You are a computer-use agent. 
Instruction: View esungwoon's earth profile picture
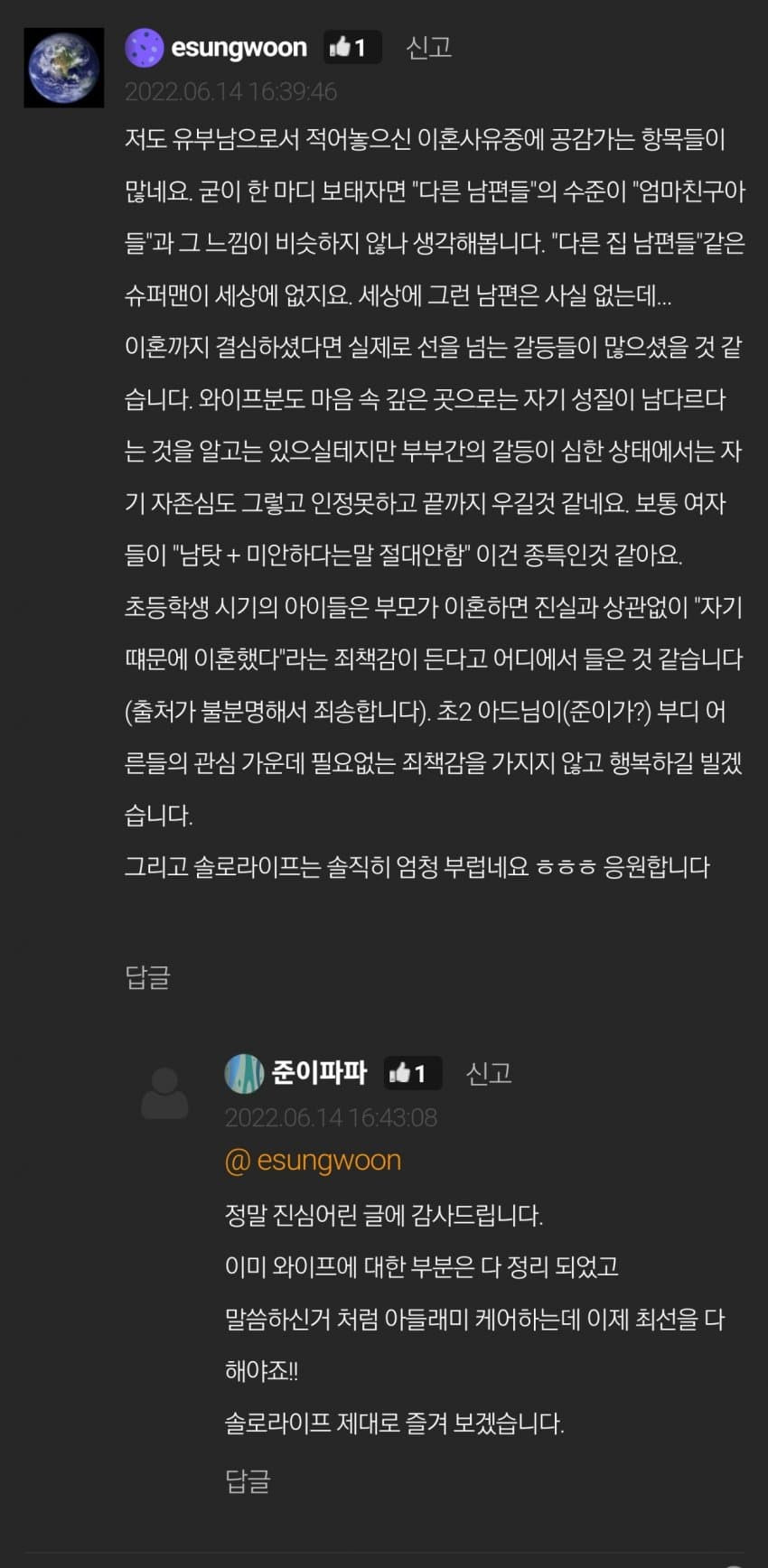click(x=63, y=68)
